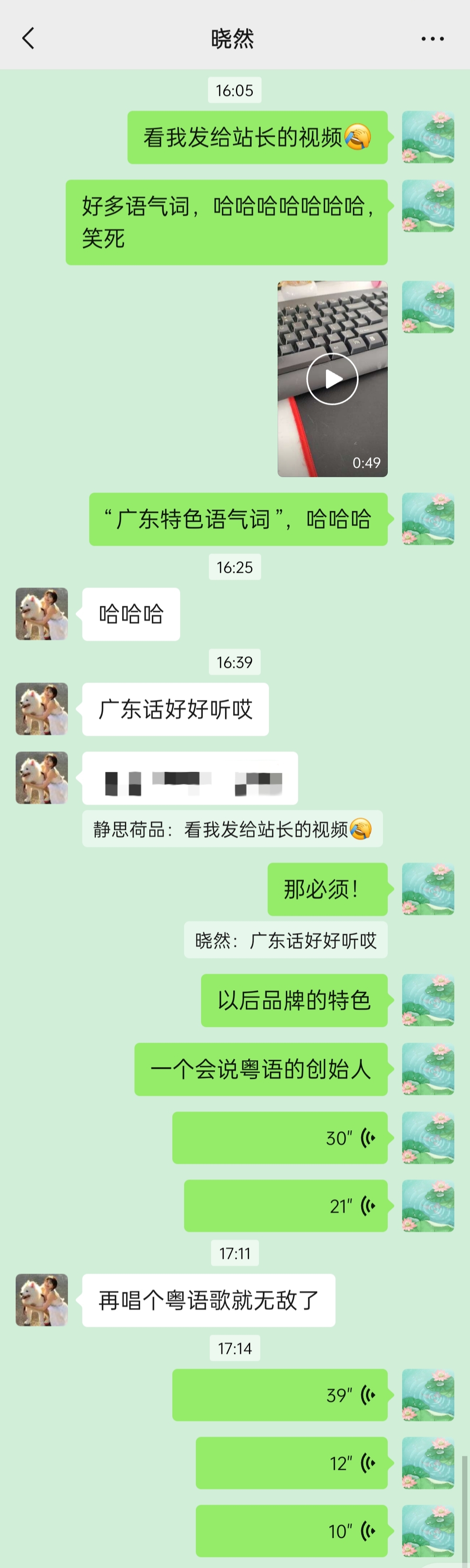This screenshot has height=1568, width=470.
Task: Open 晓然's avatar beside 广东话好好听哎
Action: pos(41,709)
